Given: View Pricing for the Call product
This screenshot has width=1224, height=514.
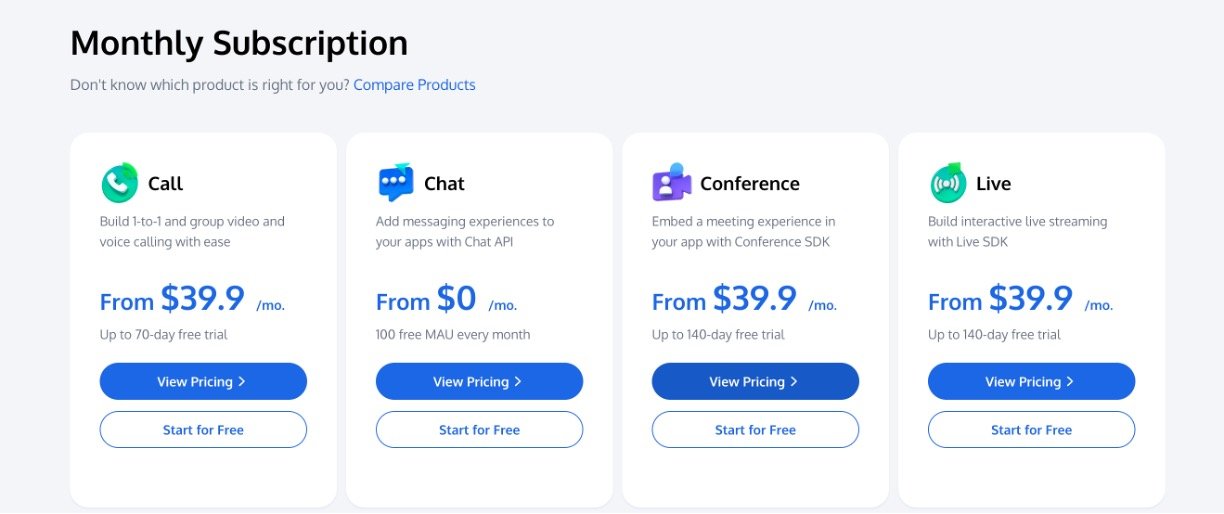Looking at the screenshot, I should click(203, 381).
